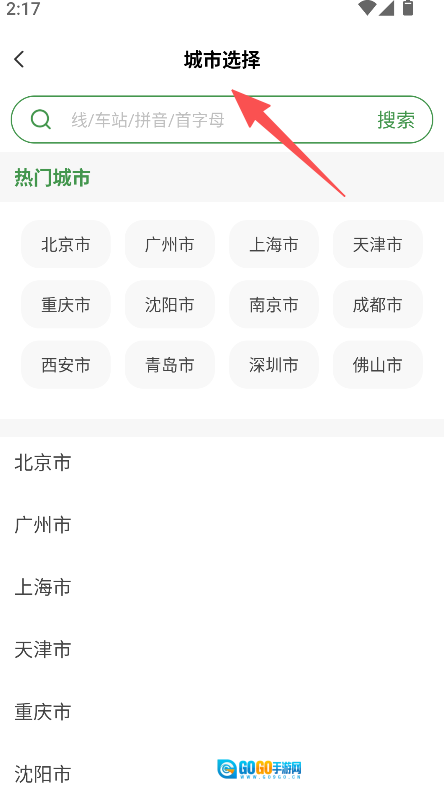This screenshot has width=444, height=789.
Task: Go back using the top-left arrow
Action: [x=19, y=59]
